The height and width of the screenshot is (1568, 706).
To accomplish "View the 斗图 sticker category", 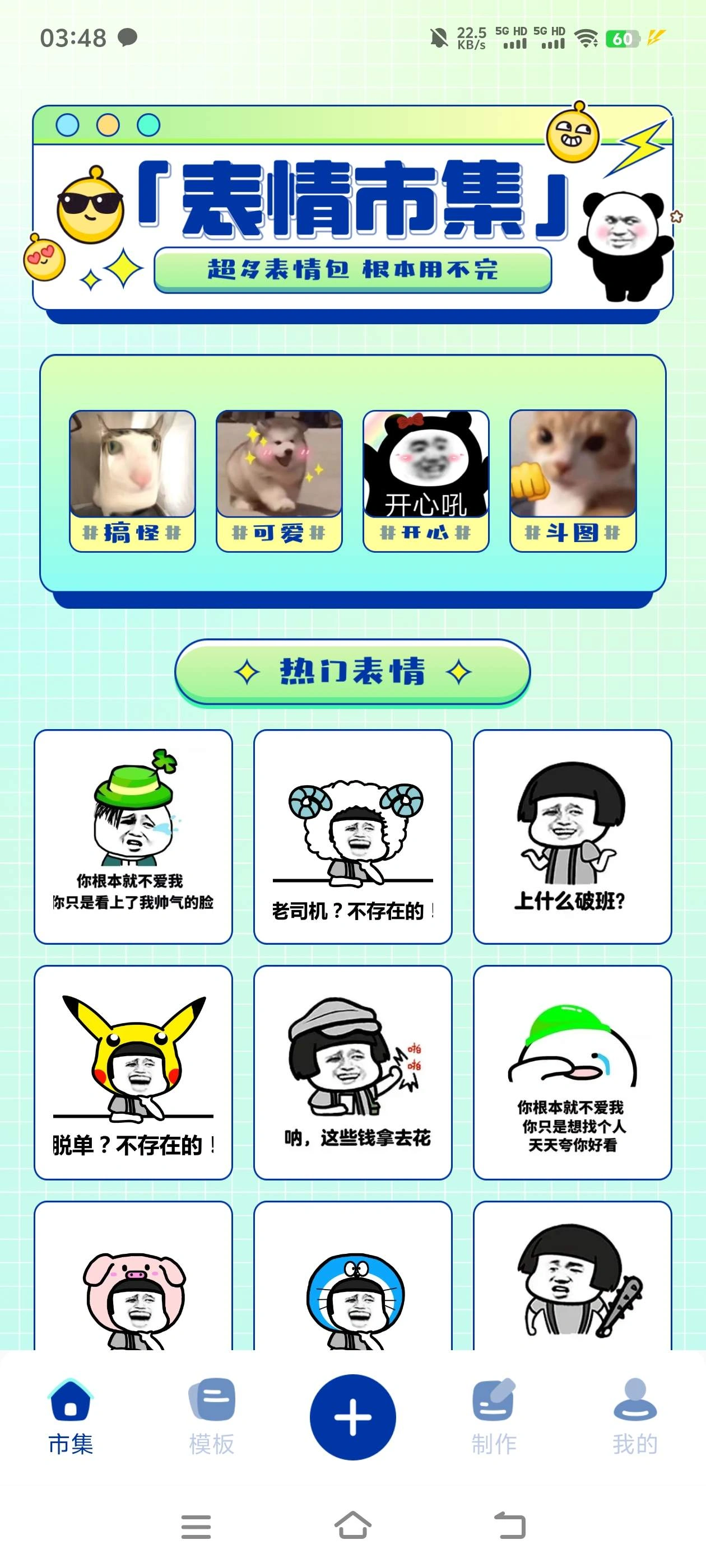I will click(573, 481).
